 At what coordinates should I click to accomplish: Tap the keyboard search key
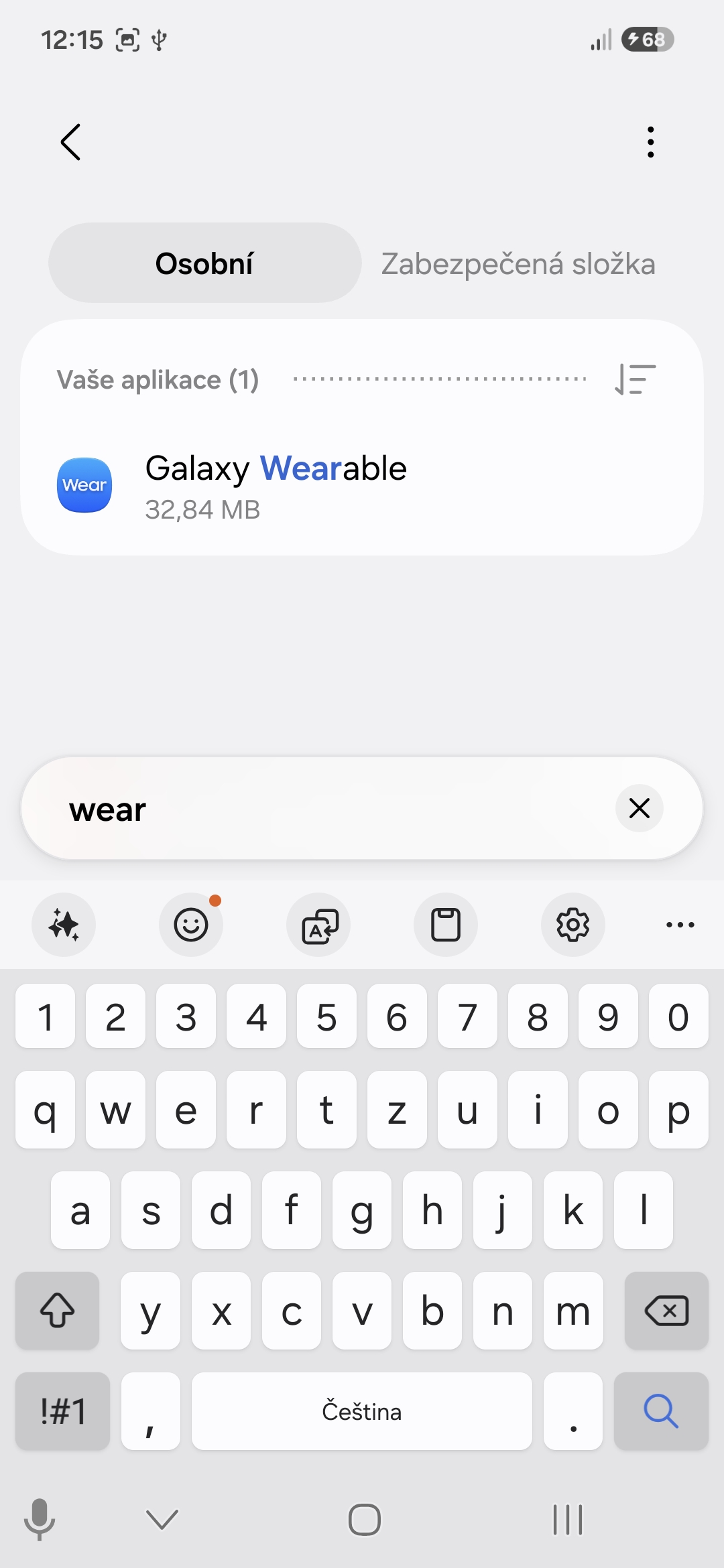(x=661, y=1411)
